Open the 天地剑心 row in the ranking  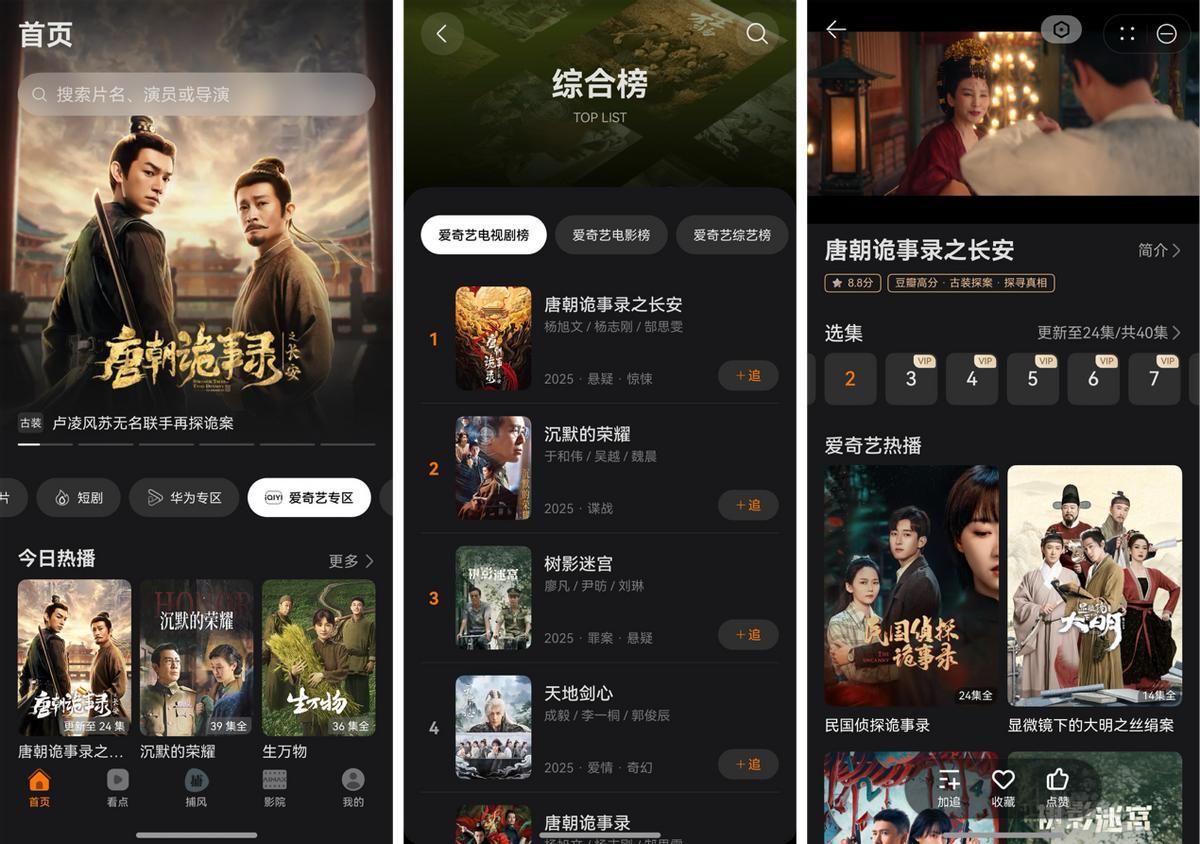[600, 728]
